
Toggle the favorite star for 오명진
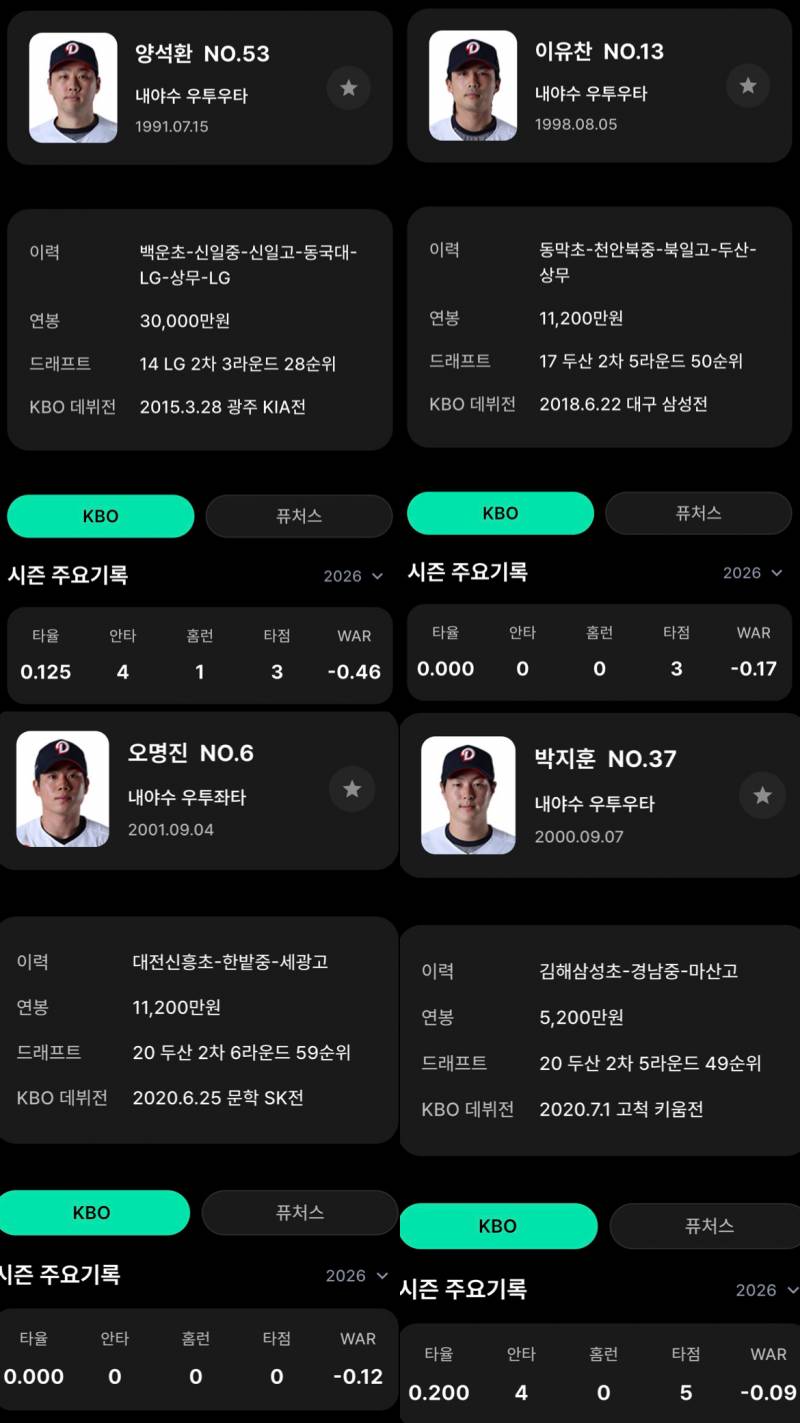point(351,789)
